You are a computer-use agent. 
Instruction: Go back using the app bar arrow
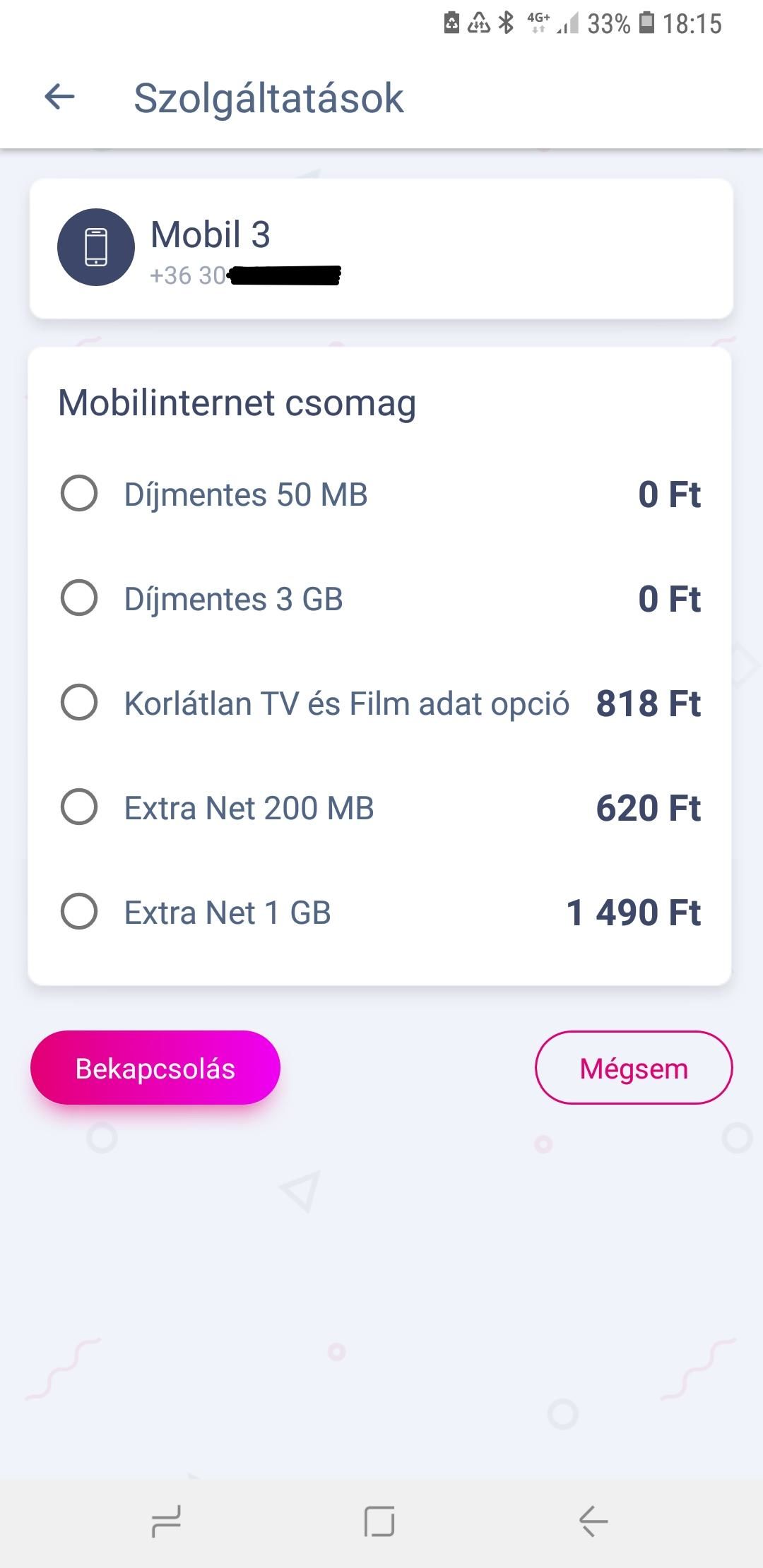point(59,97)
